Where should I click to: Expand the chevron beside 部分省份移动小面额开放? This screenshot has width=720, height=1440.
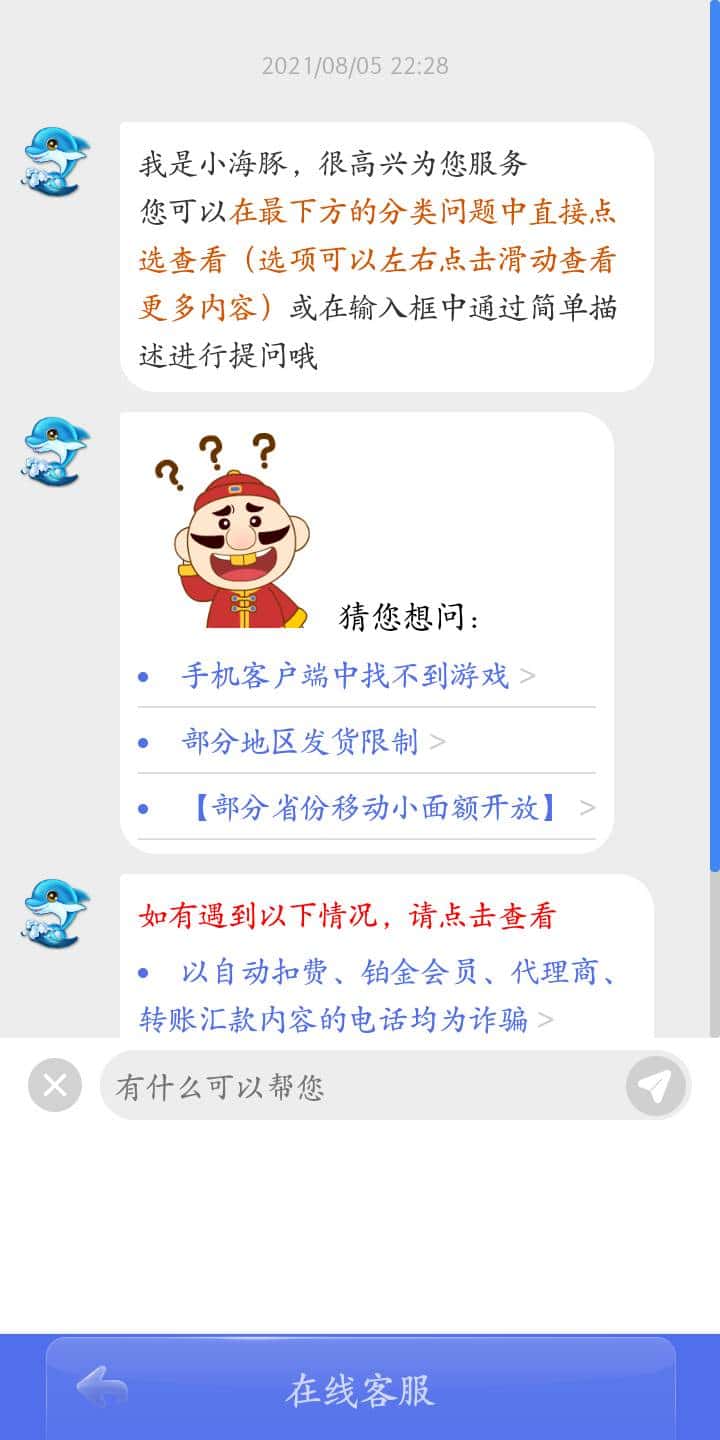(588, 807)
